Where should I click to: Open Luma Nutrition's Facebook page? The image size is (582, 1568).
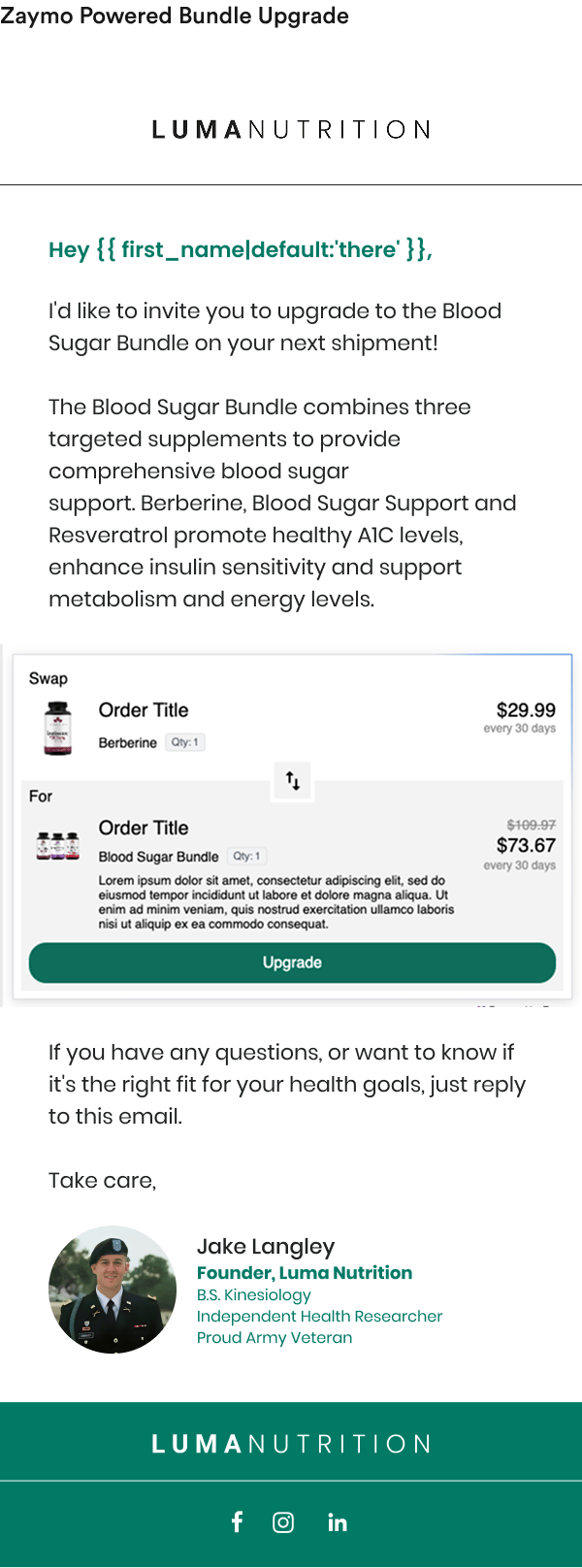coord(238,1521)
